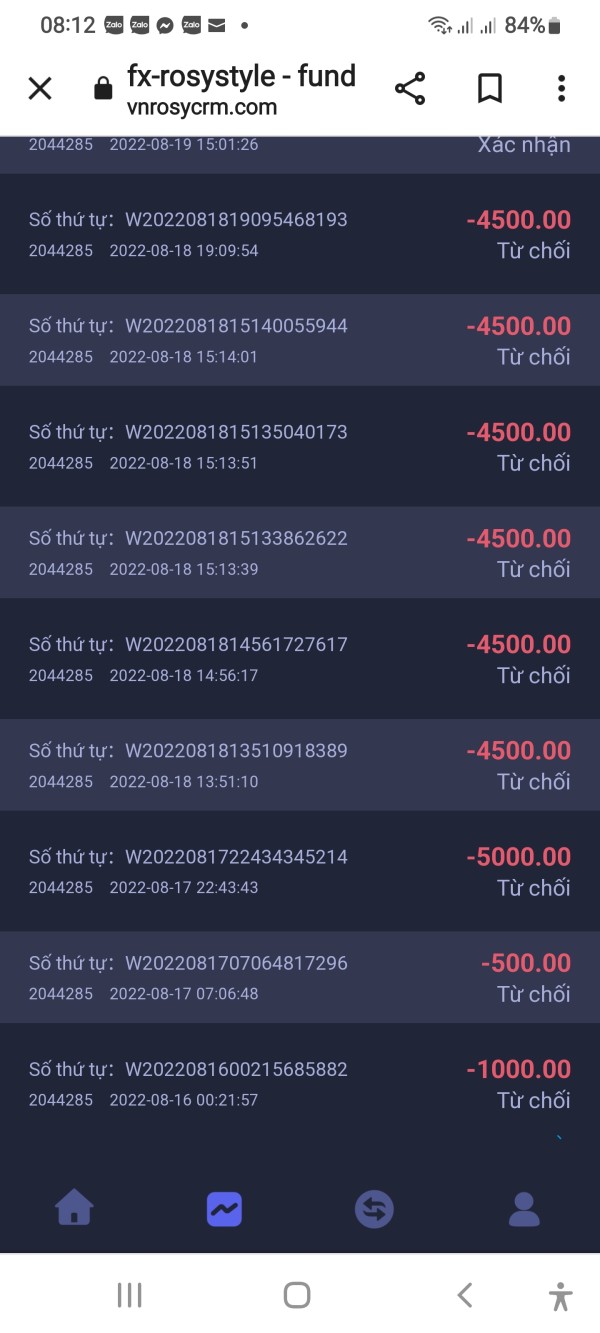The image size is (600, 1333).
Task: Go back with the system back button
Action: [464, 1296]
